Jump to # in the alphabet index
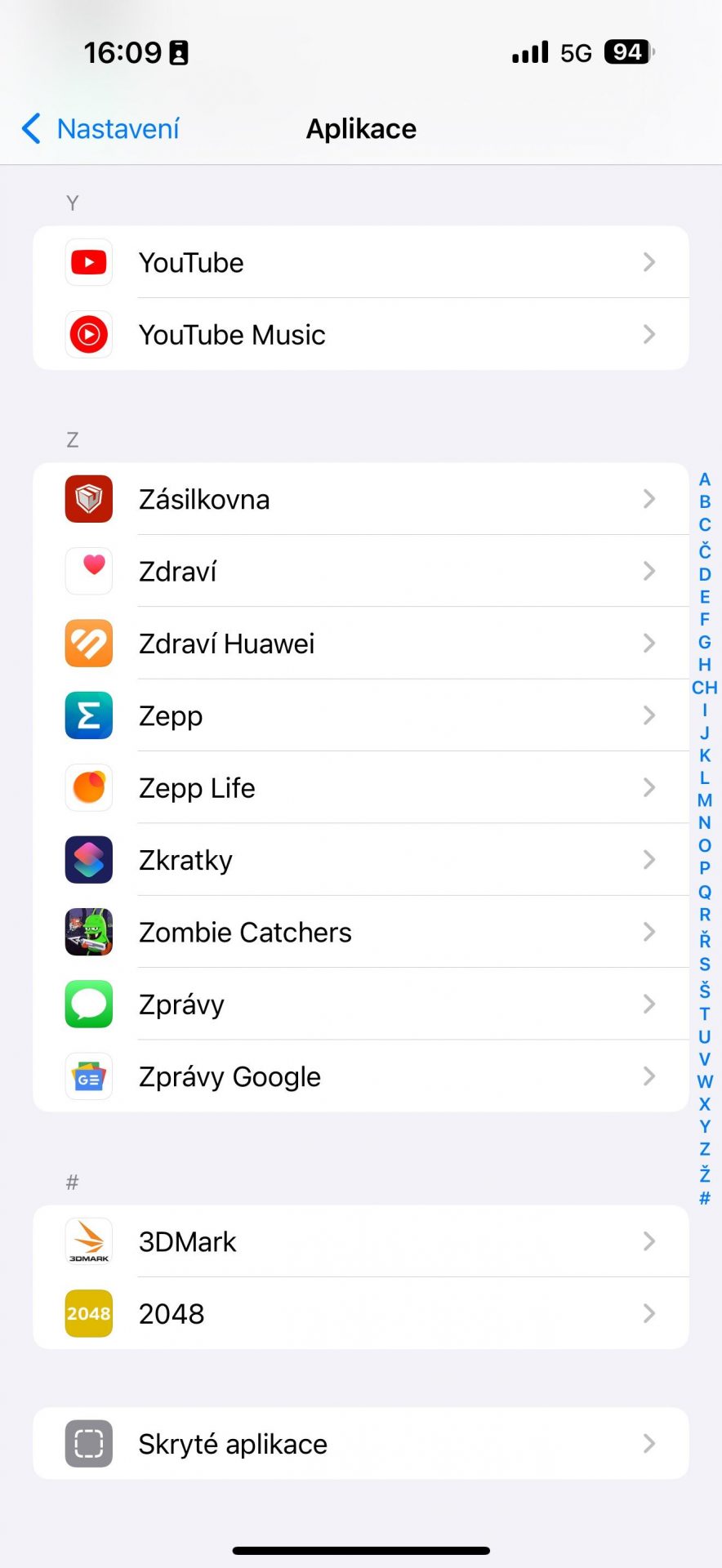 (x=705, y=1198)
